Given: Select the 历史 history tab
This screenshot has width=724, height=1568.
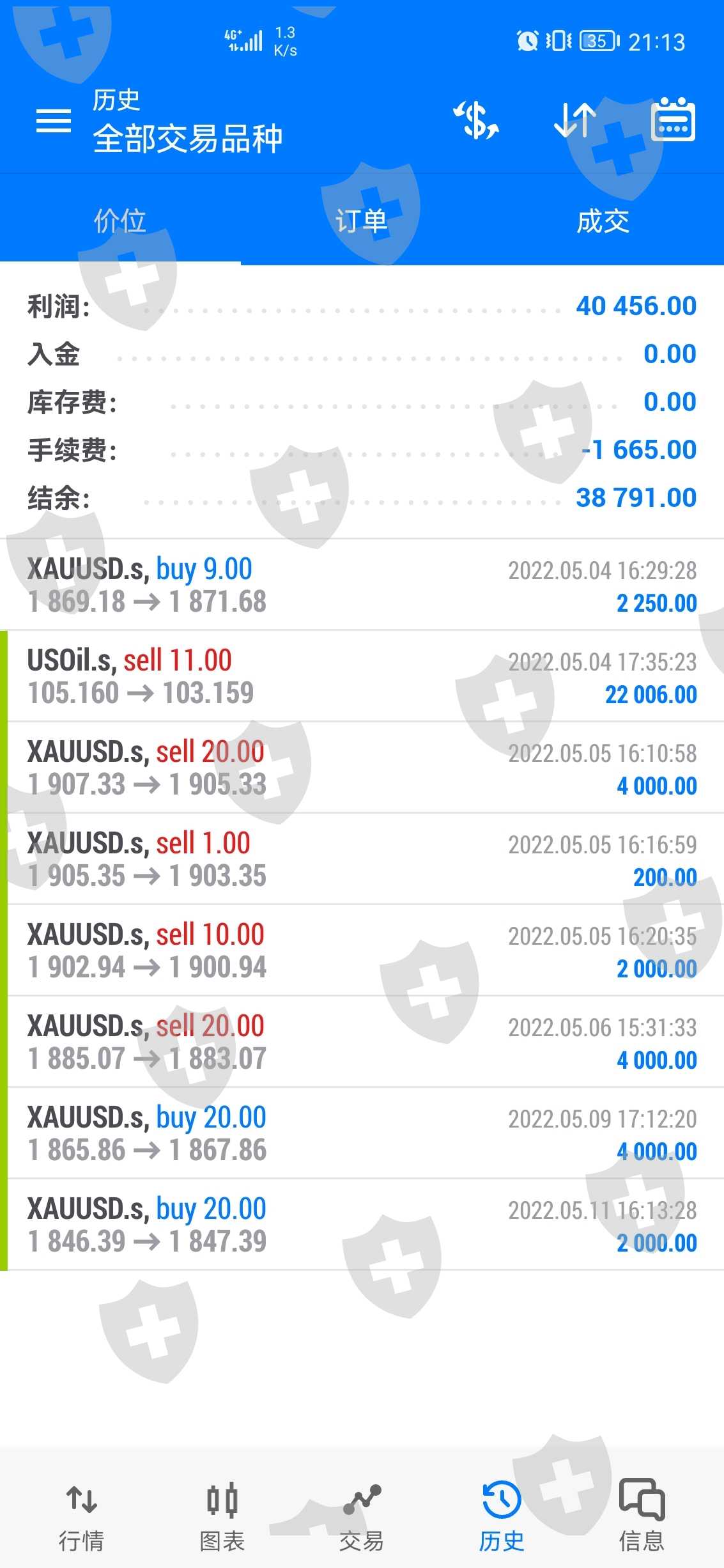Looking at the screenshot, I should click(x=502, y=1516).
